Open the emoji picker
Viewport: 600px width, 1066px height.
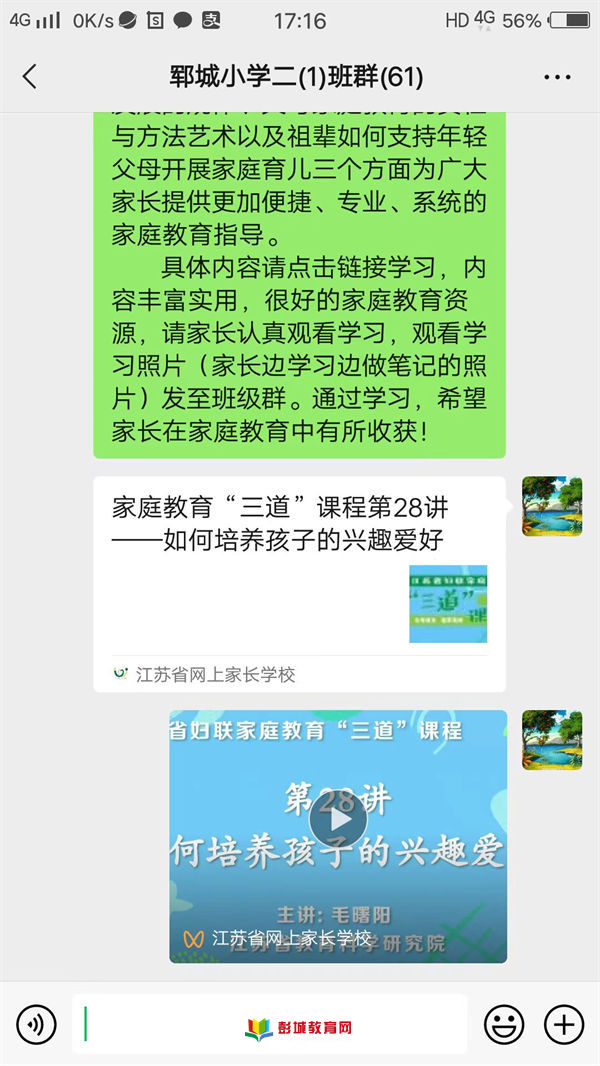[x=504, y=1024]
